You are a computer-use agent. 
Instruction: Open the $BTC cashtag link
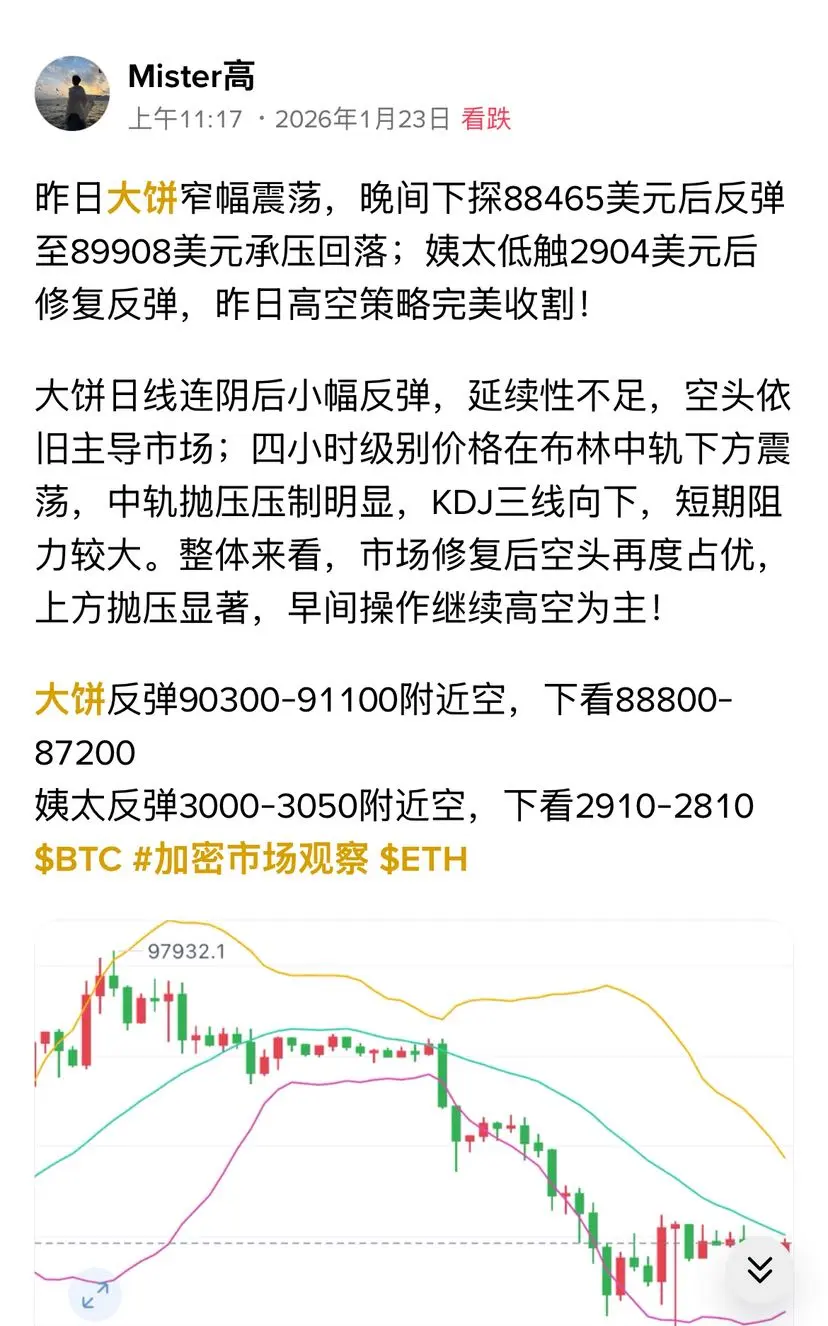coord(78,858)
